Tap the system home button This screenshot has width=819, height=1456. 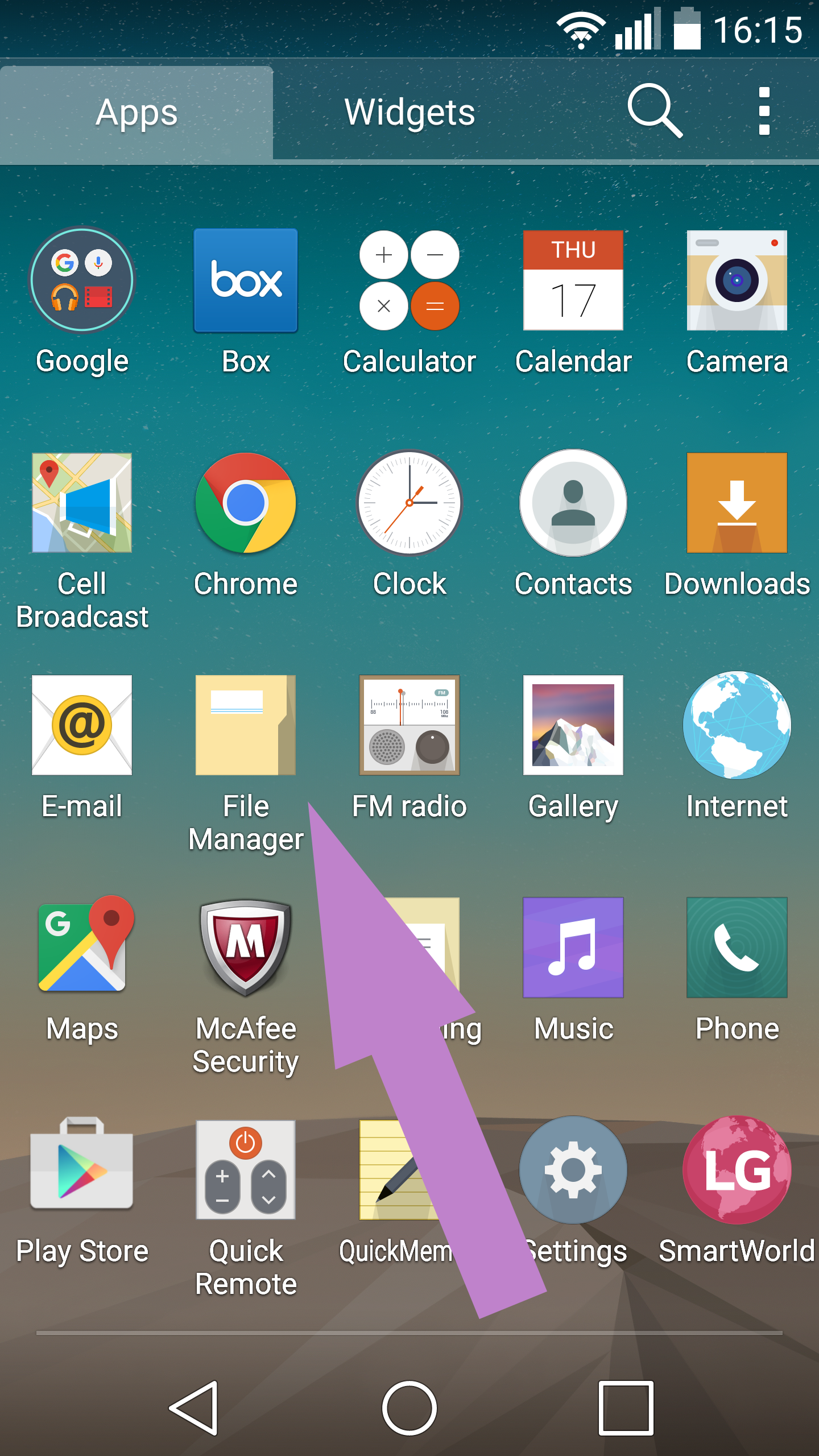click(x=409, y=1408)
